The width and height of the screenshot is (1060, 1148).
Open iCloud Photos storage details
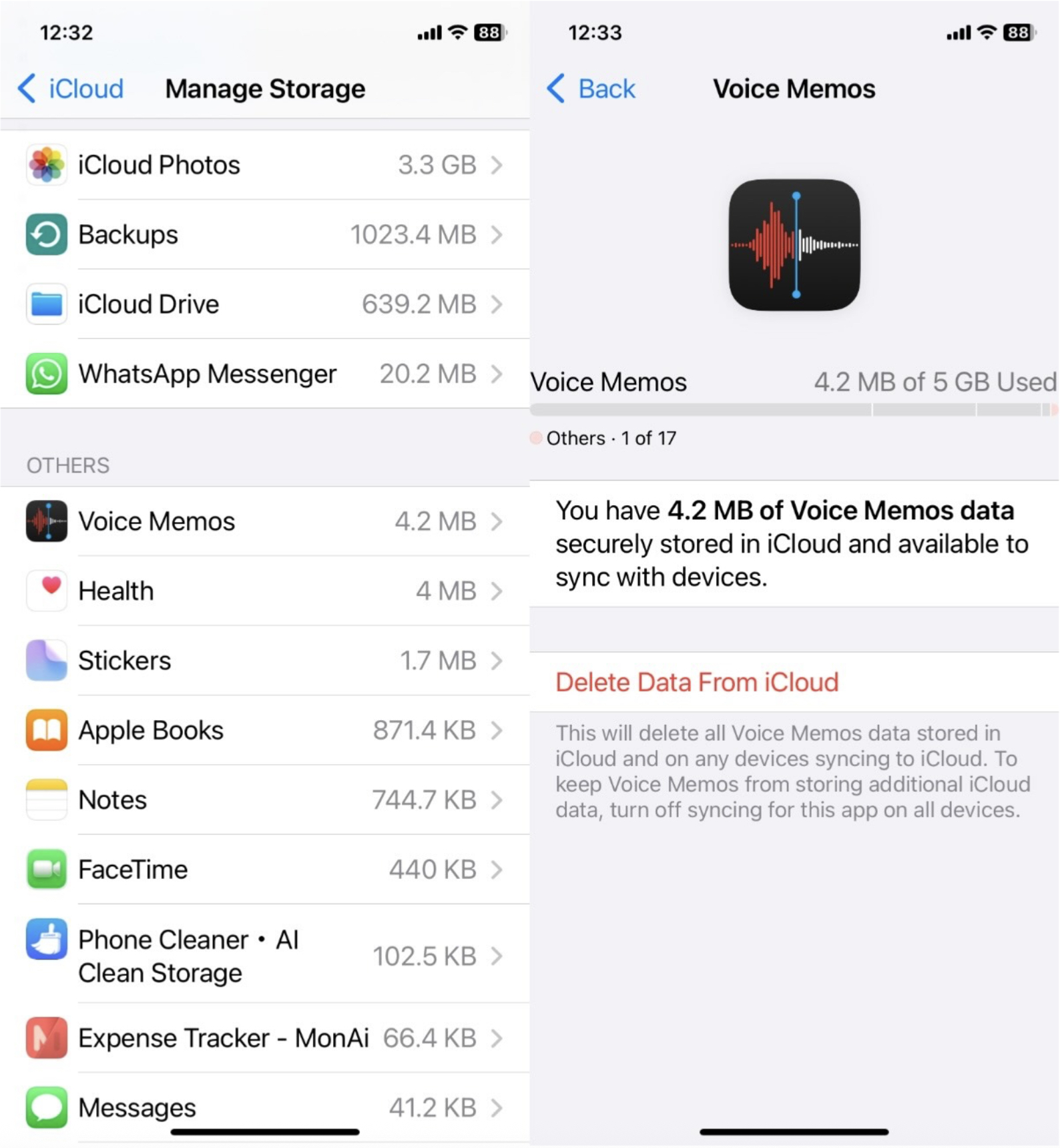tap(265, 165)
